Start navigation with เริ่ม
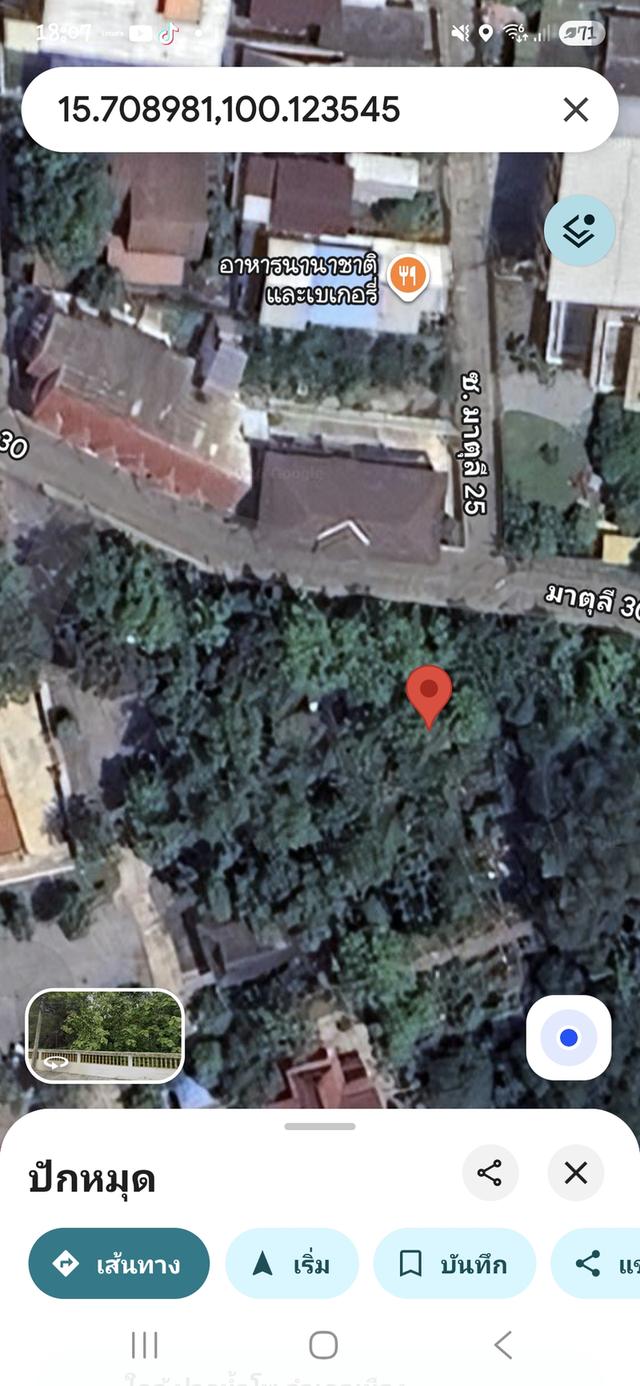The height and width of the screenshot is (1386, 640). pos(291,1264)
